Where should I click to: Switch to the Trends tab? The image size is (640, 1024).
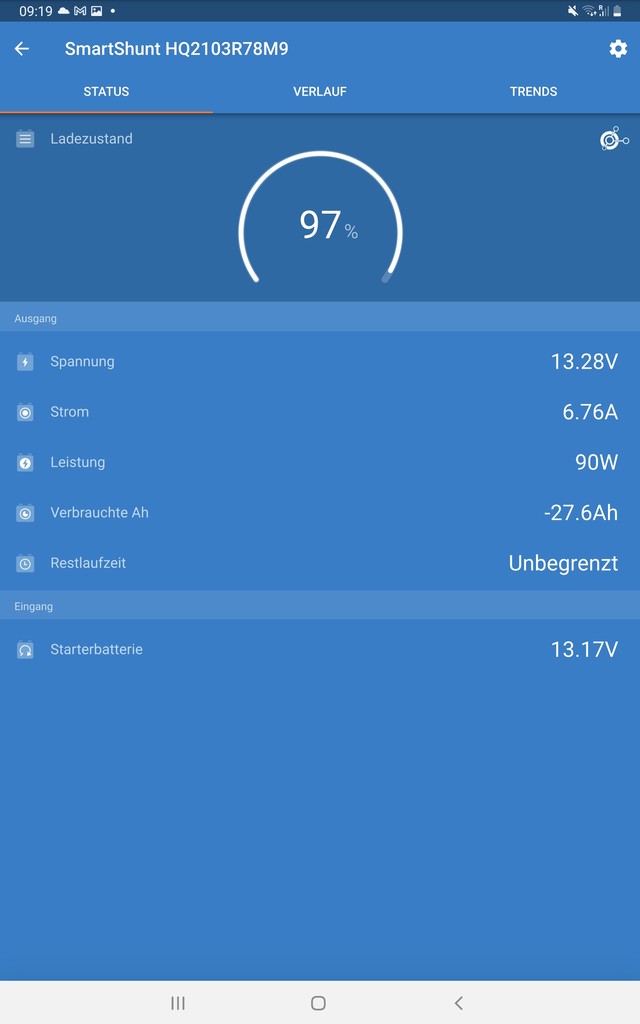(x=534, y=91)
